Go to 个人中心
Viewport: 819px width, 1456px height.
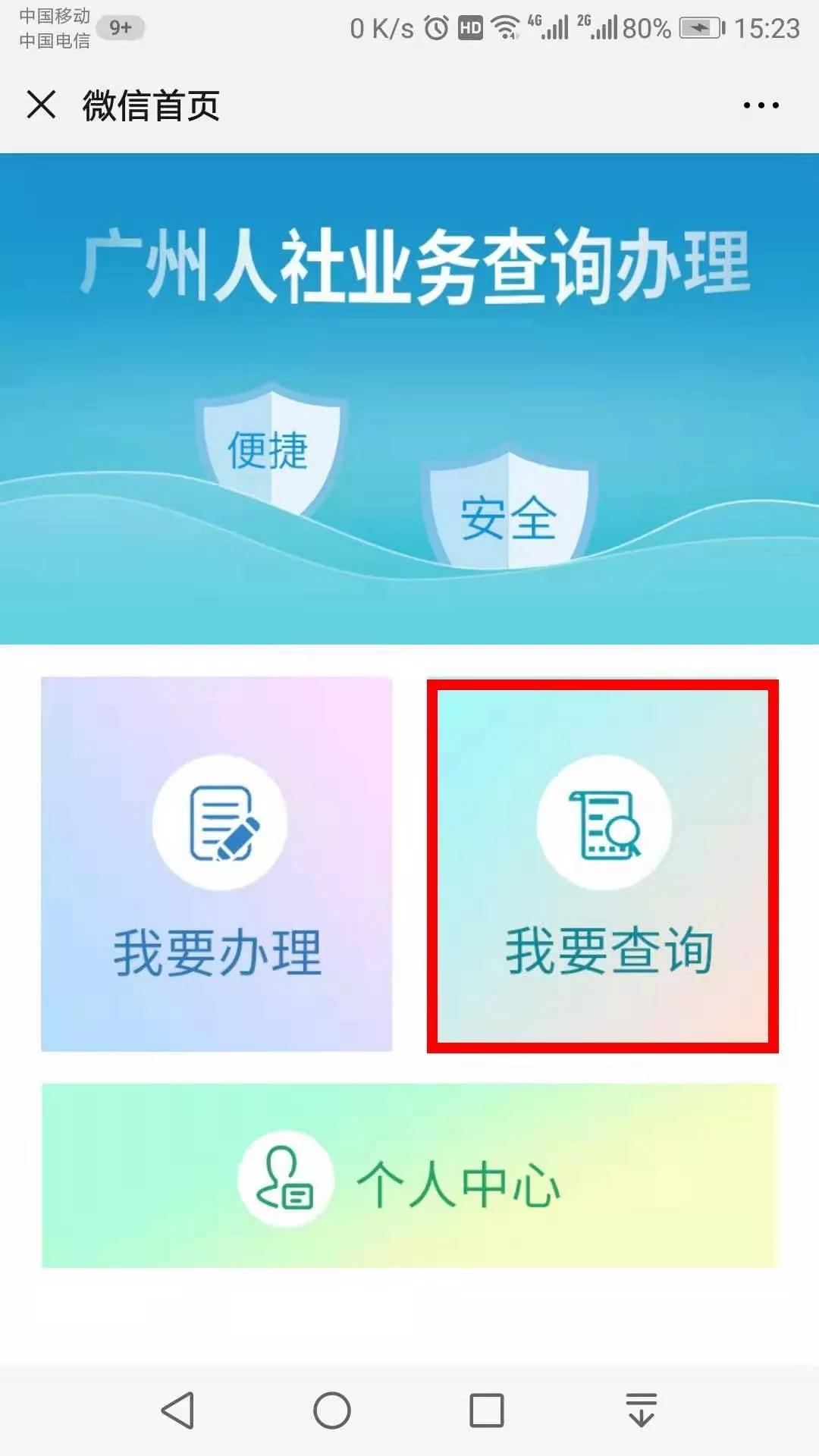point(409,1176)
